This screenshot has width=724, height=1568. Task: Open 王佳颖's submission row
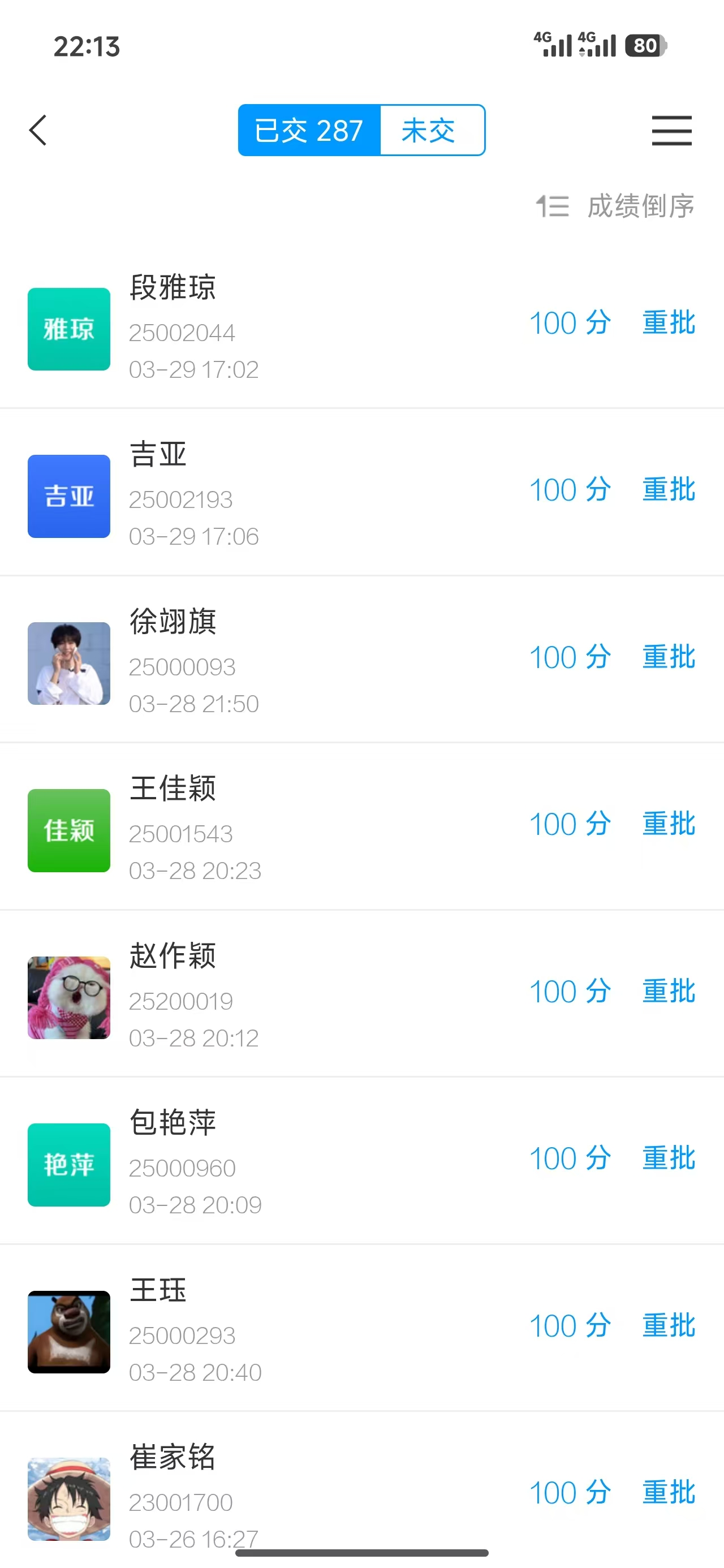click(274, 828)
